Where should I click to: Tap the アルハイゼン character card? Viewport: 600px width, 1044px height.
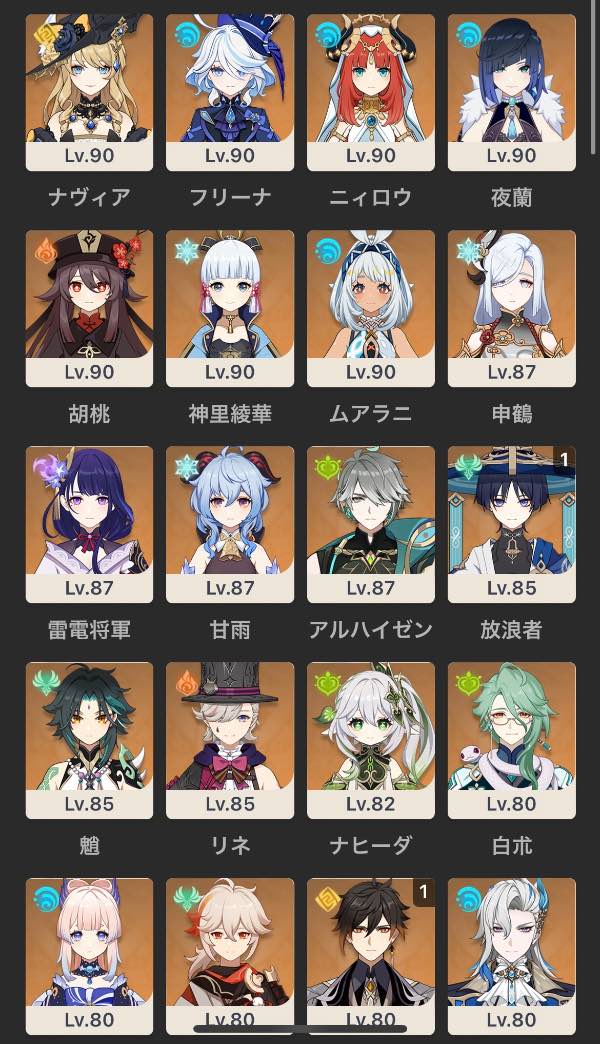tap(371, 524)
